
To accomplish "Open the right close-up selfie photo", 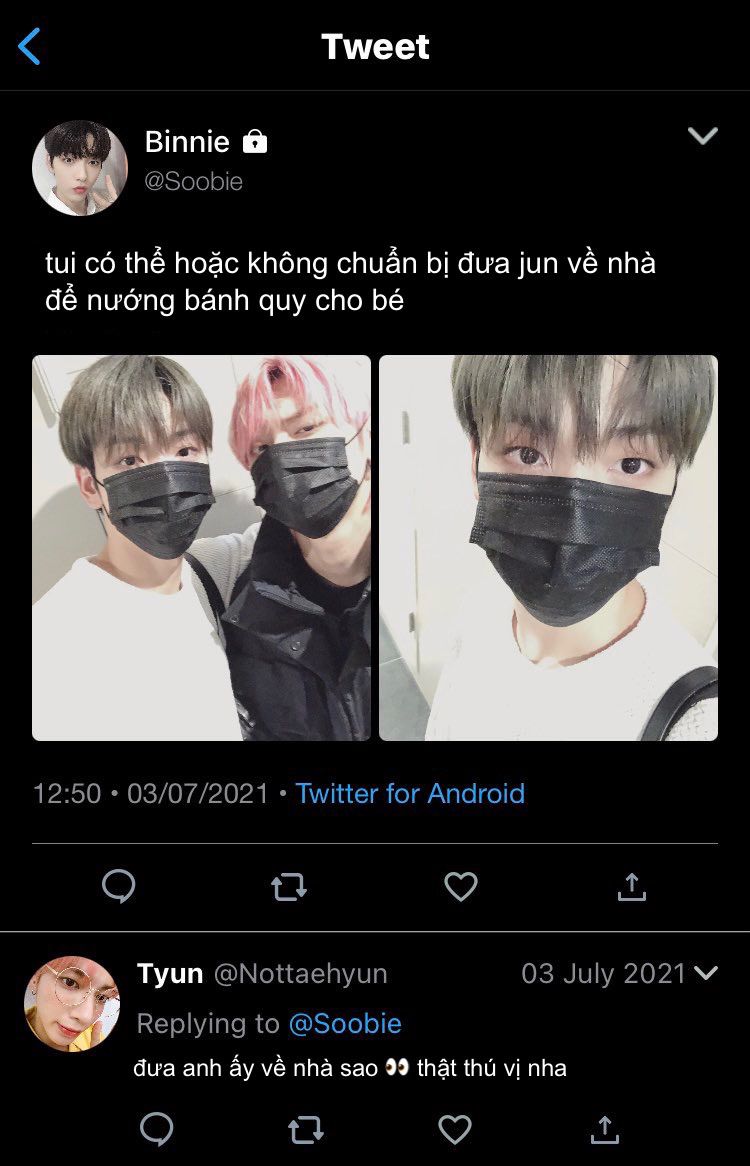I will (x=548, y=547).
